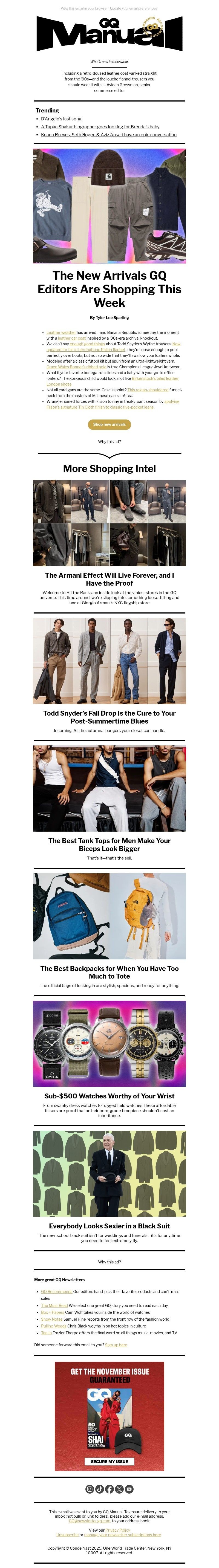Viewport: 219px width, 1568px height.
Task: Select the Show Notes newsletter link
Action: [x=52, y=1319]
